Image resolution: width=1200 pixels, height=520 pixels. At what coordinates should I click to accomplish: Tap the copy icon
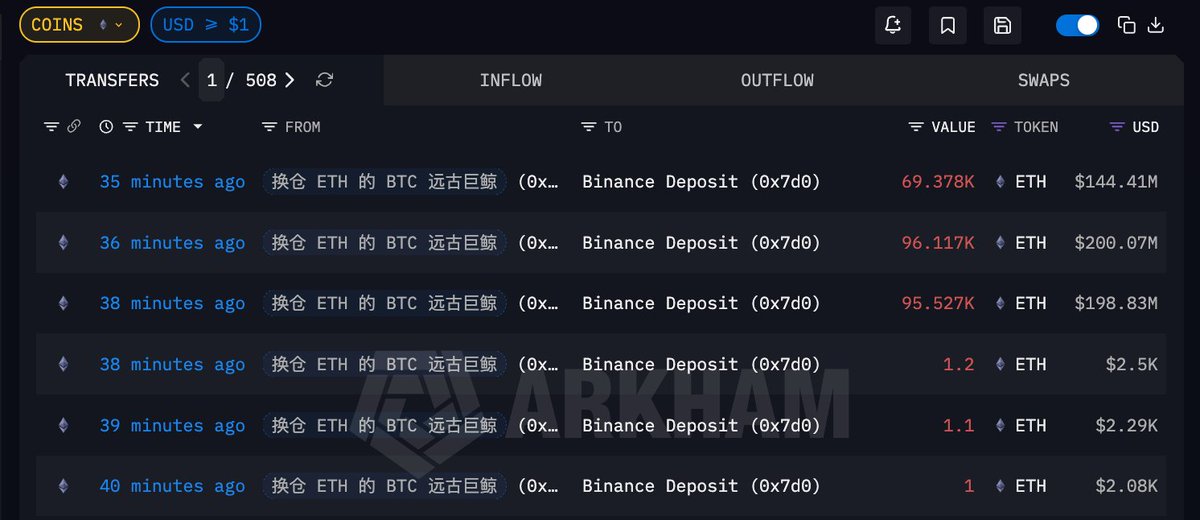click(1126, 26)
